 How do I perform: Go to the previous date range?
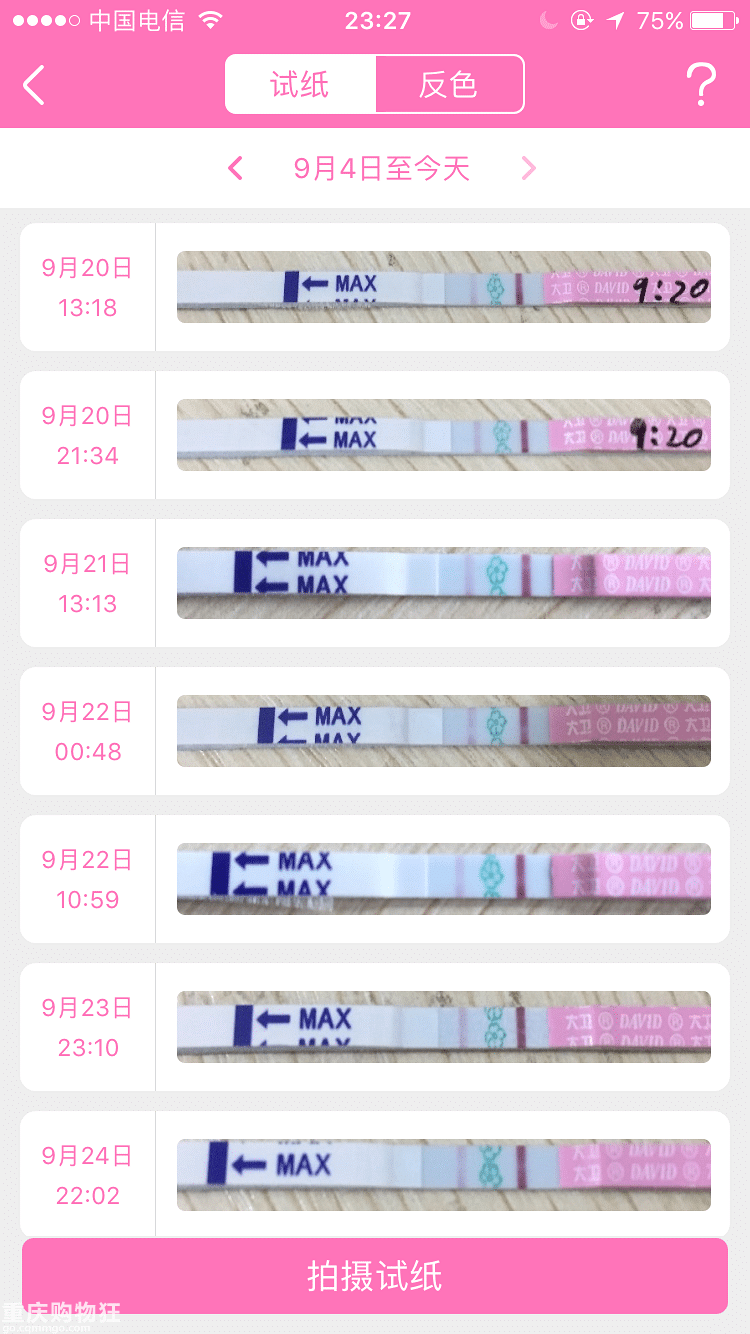coord(236,168)
